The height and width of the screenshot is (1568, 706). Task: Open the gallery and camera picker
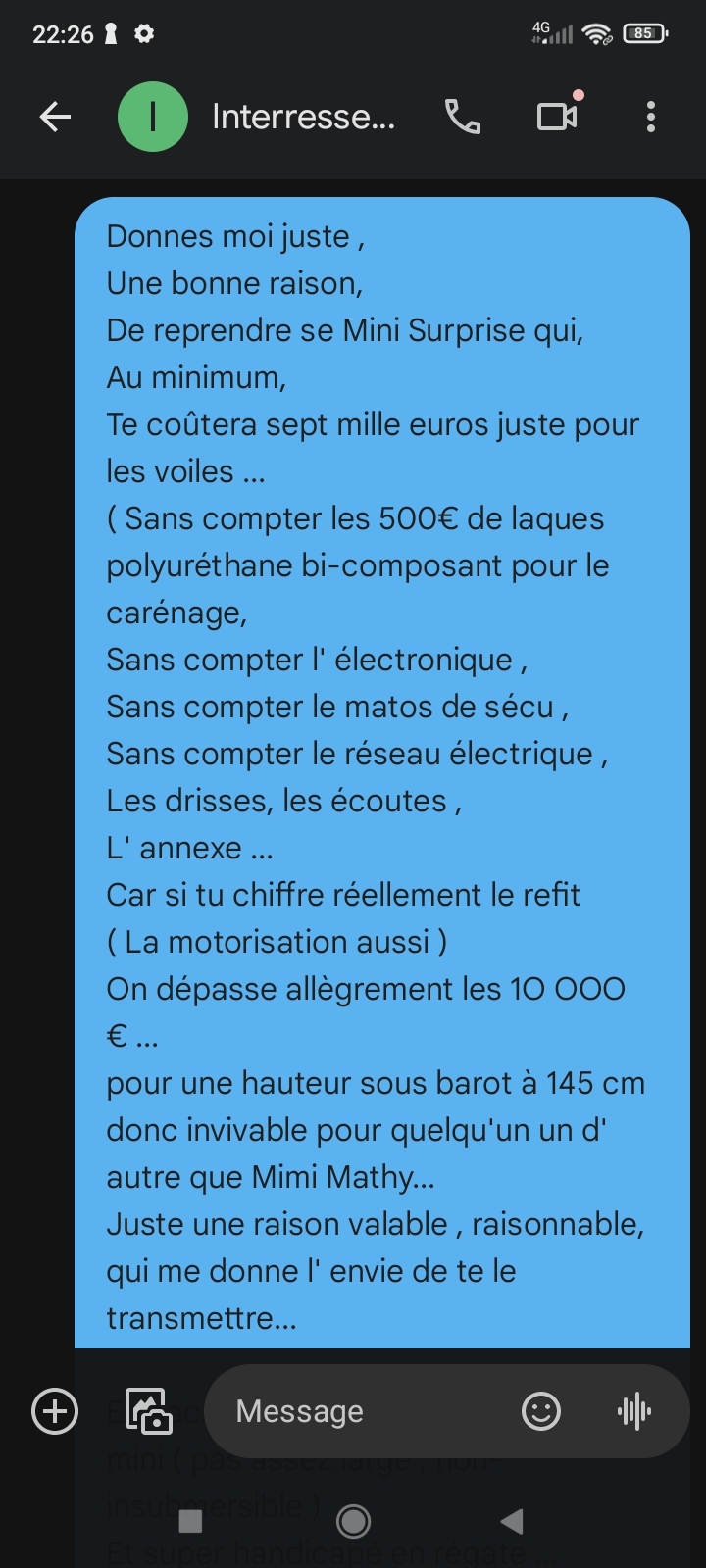(x=149, y=1411)
